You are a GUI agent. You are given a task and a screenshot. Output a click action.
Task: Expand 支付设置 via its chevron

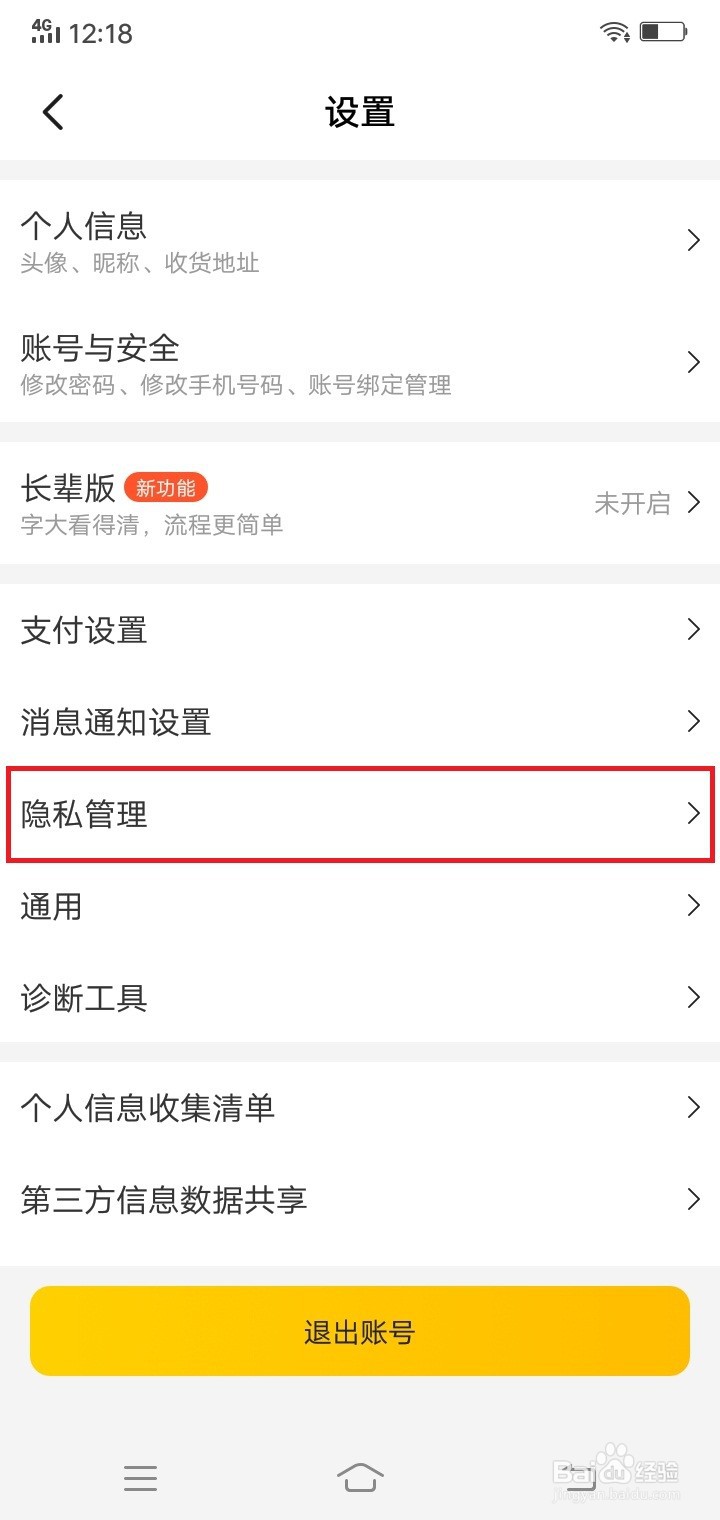pos(692,629)
